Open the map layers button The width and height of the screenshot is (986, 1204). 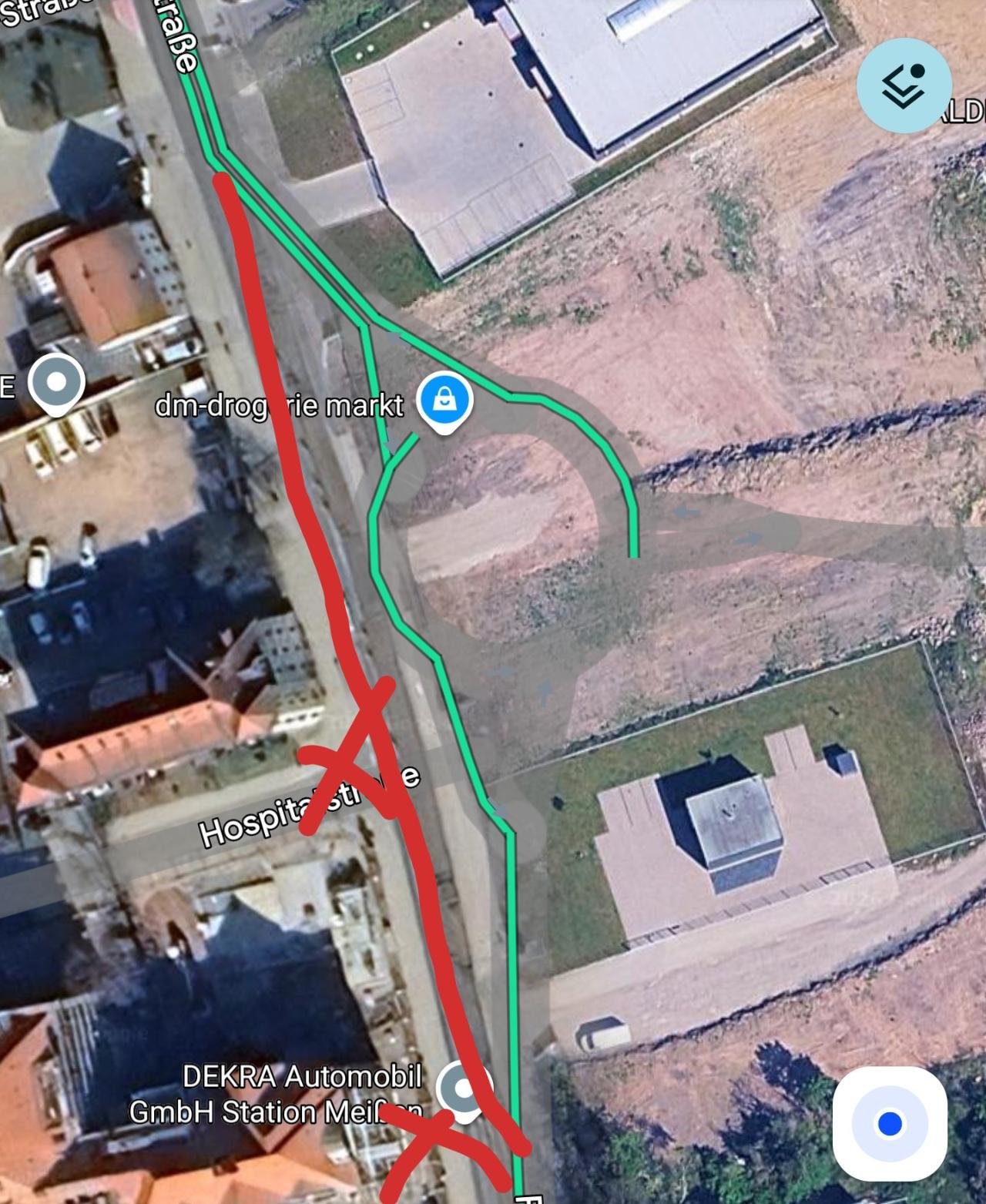coord(904,86)
